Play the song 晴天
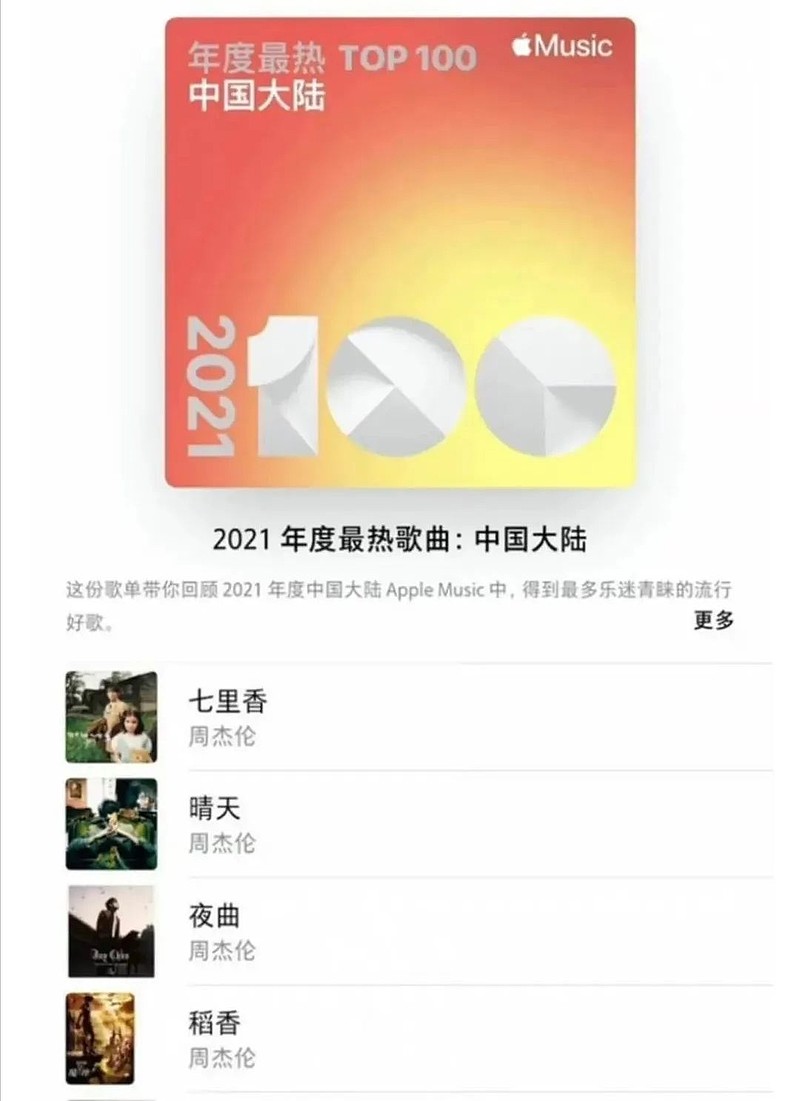This screenshot has width=800, height=1101. 215,808
